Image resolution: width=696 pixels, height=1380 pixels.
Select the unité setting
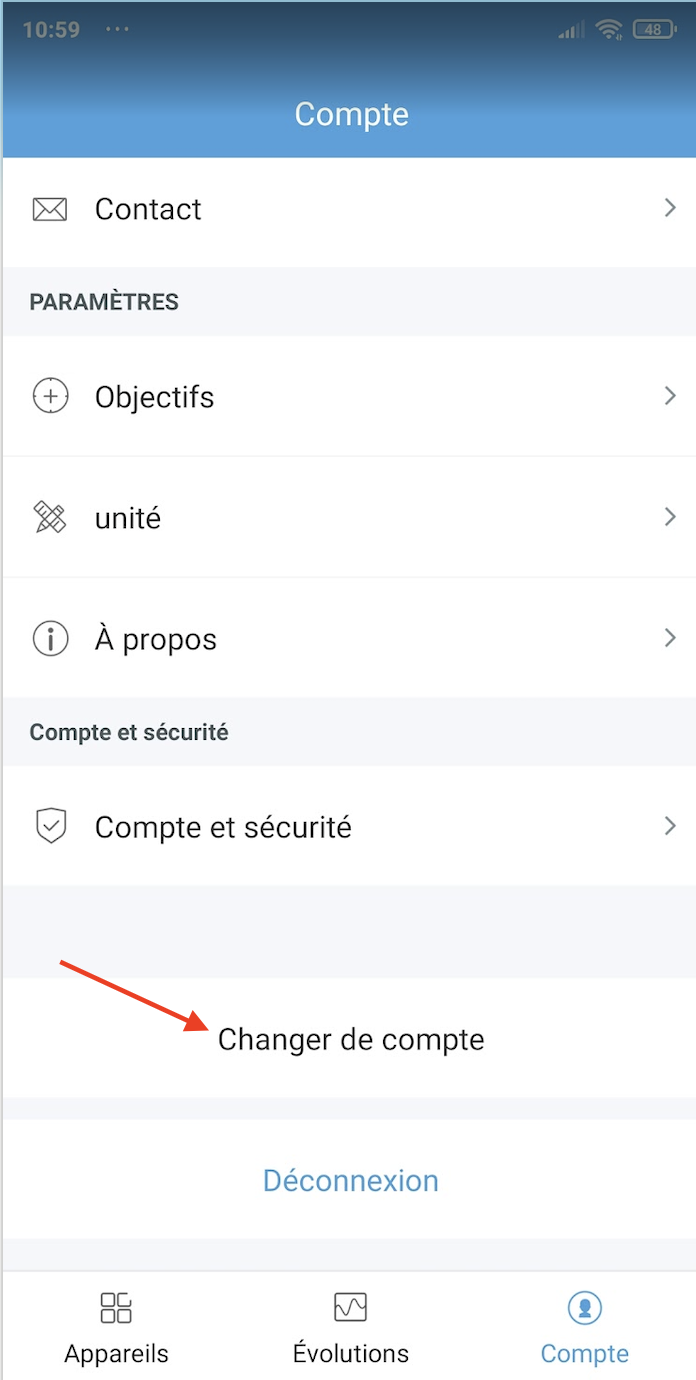point(348,518)
